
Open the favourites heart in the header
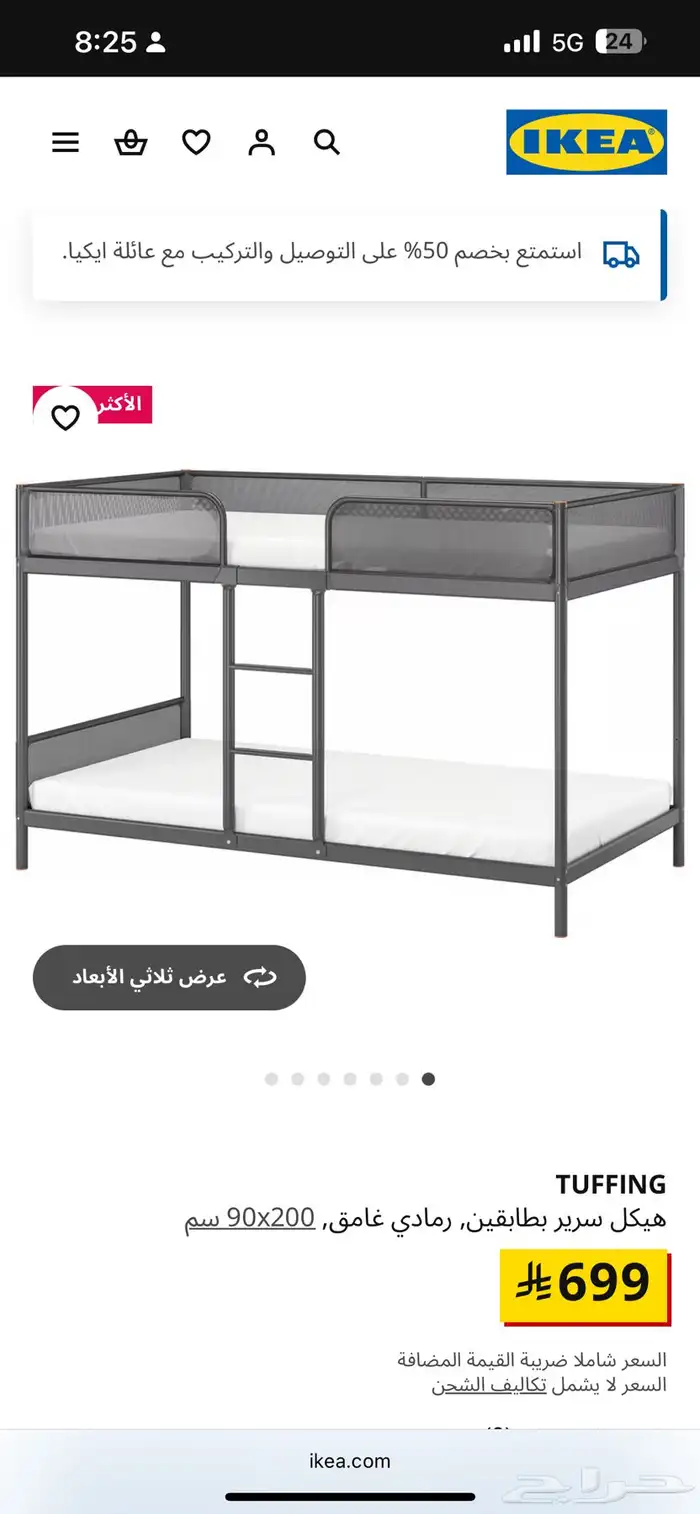coord(196,143)
